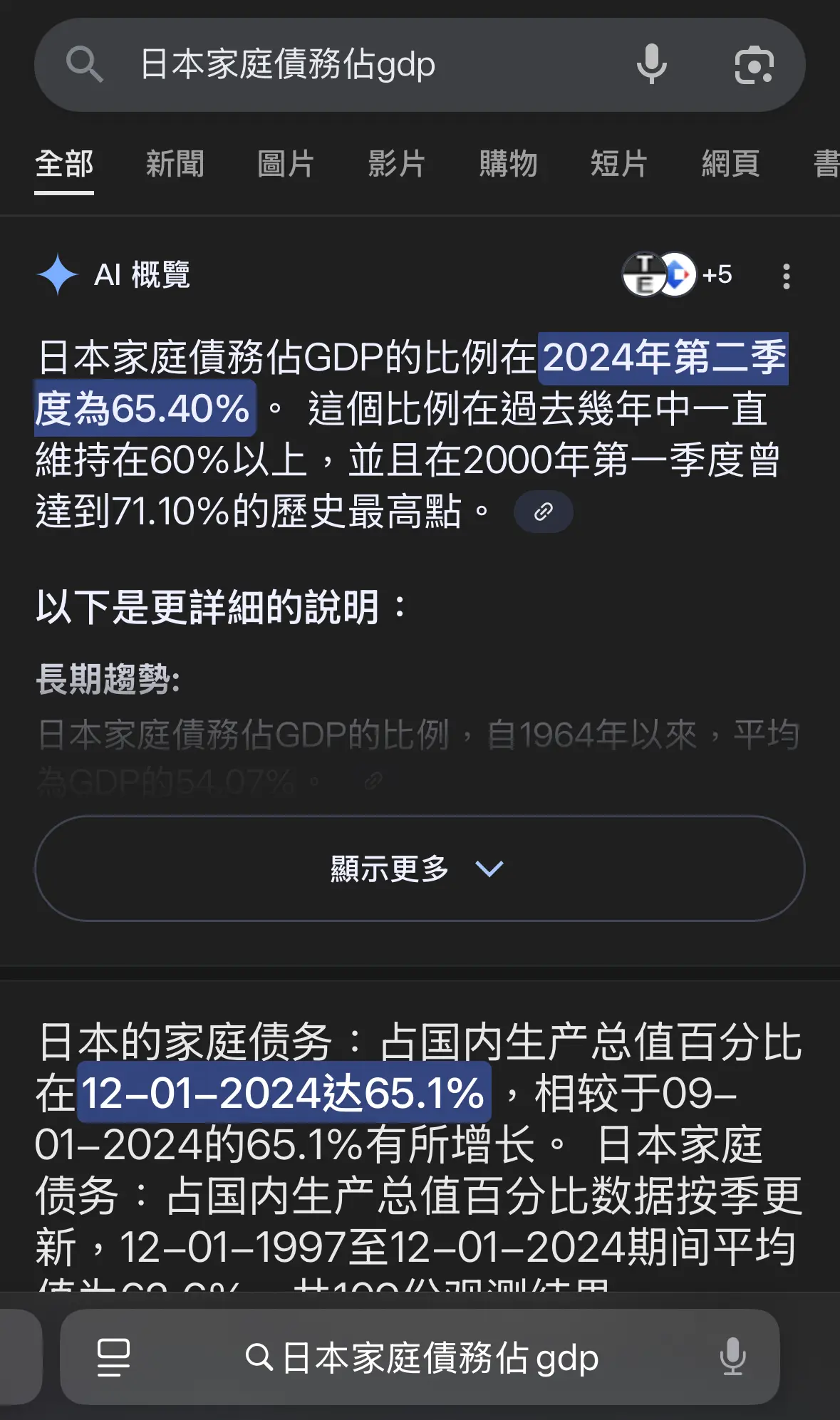Tap the microphone in the bottom address bar

[x=732, y=1357]
